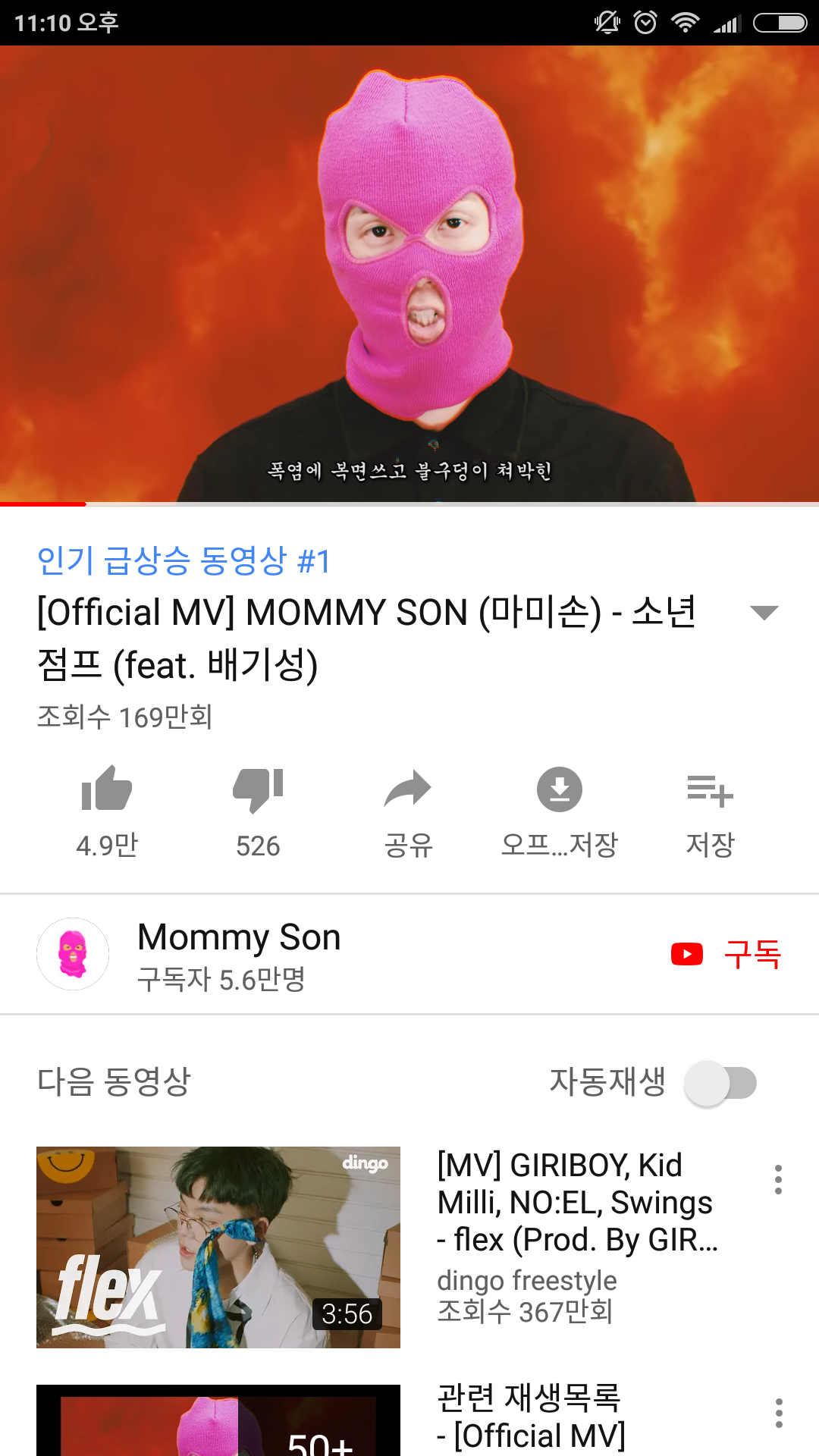Dislike the video with 526 dislikes

coord(258,810)
